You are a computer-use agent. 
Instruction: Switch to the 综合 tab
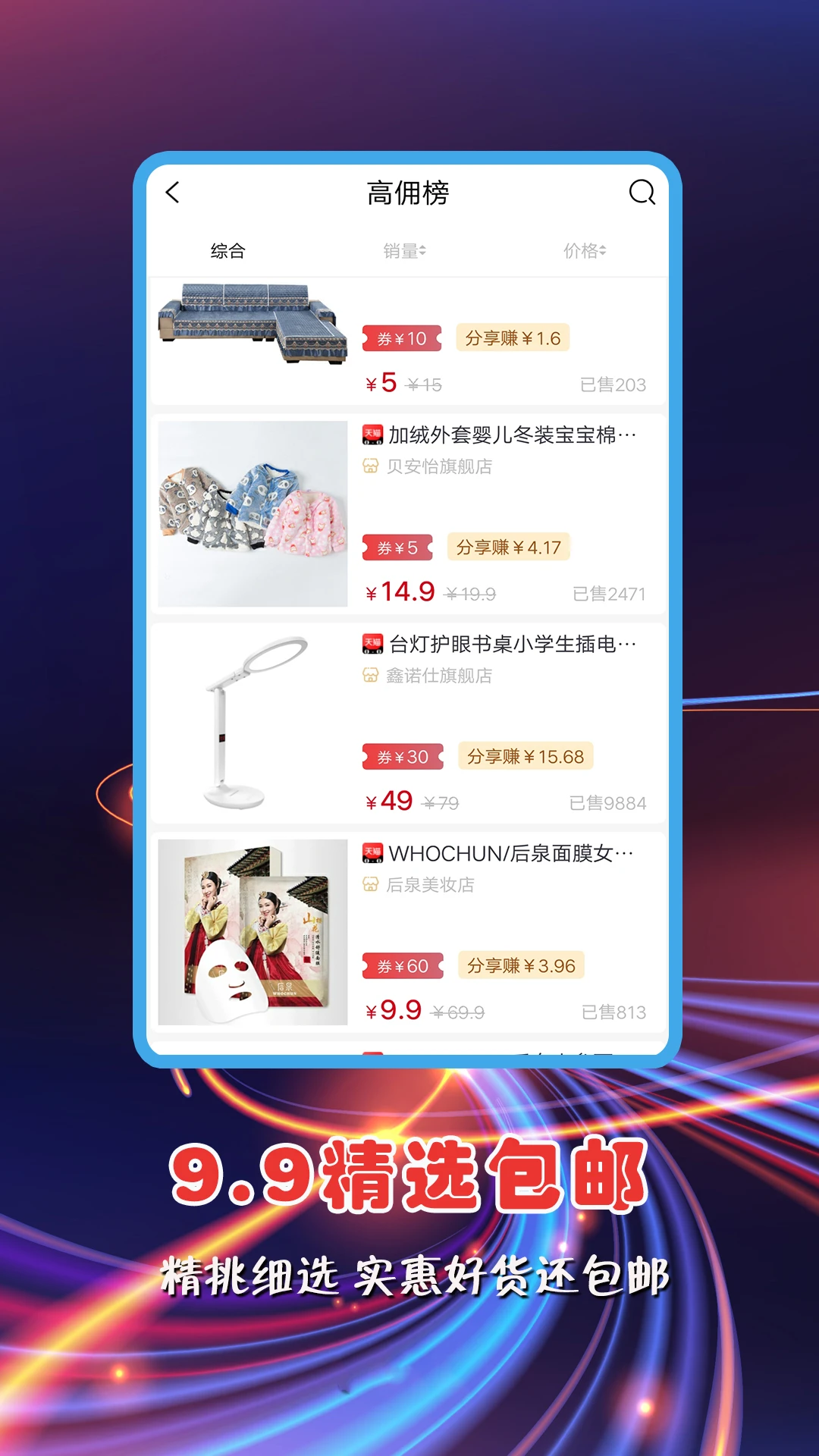pos(227,250)
